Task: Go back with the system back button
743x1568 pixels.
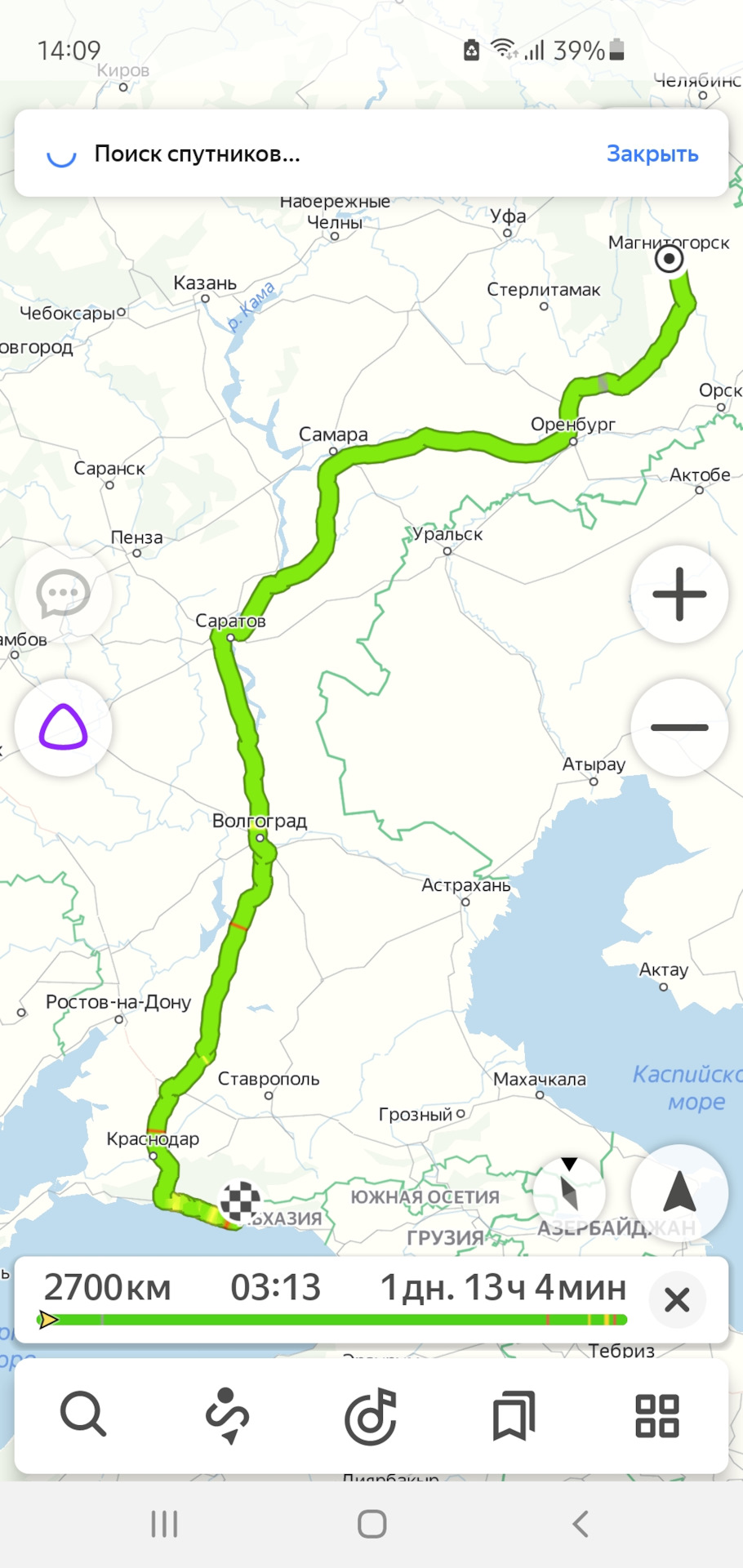Action: [581, 1524]
